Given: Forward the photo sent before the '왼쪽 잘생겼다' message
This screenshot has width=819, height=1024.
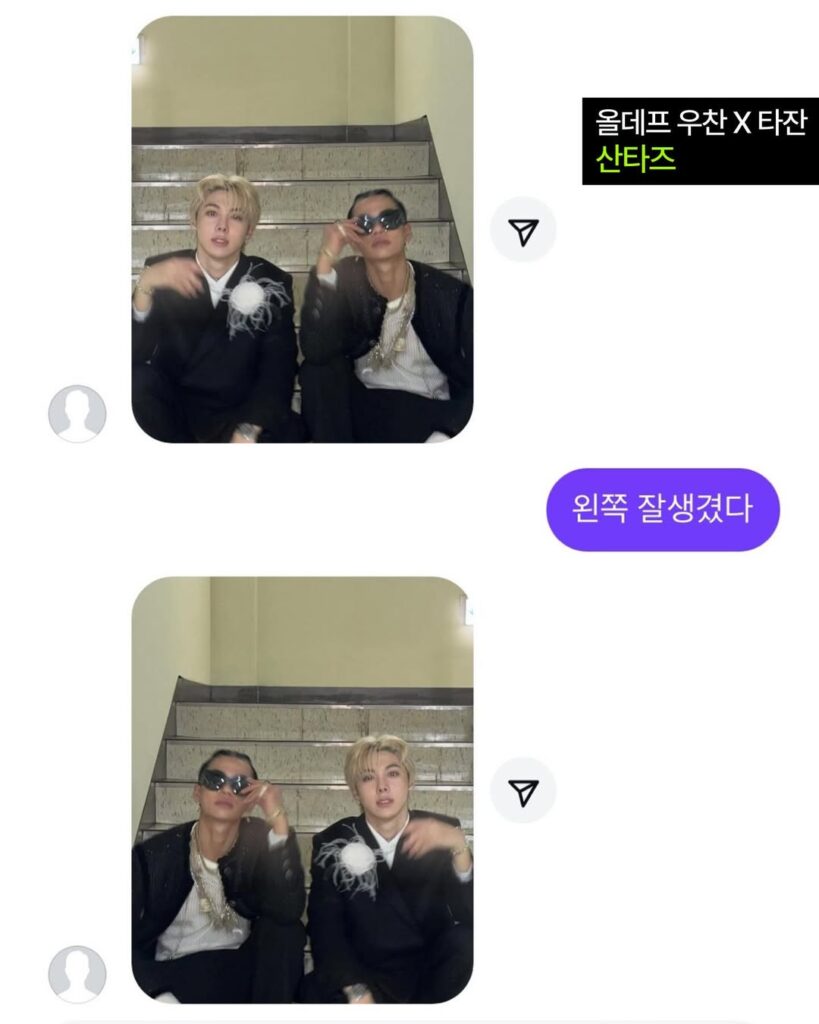Looking at the screenshot, I should pos(522,233).
